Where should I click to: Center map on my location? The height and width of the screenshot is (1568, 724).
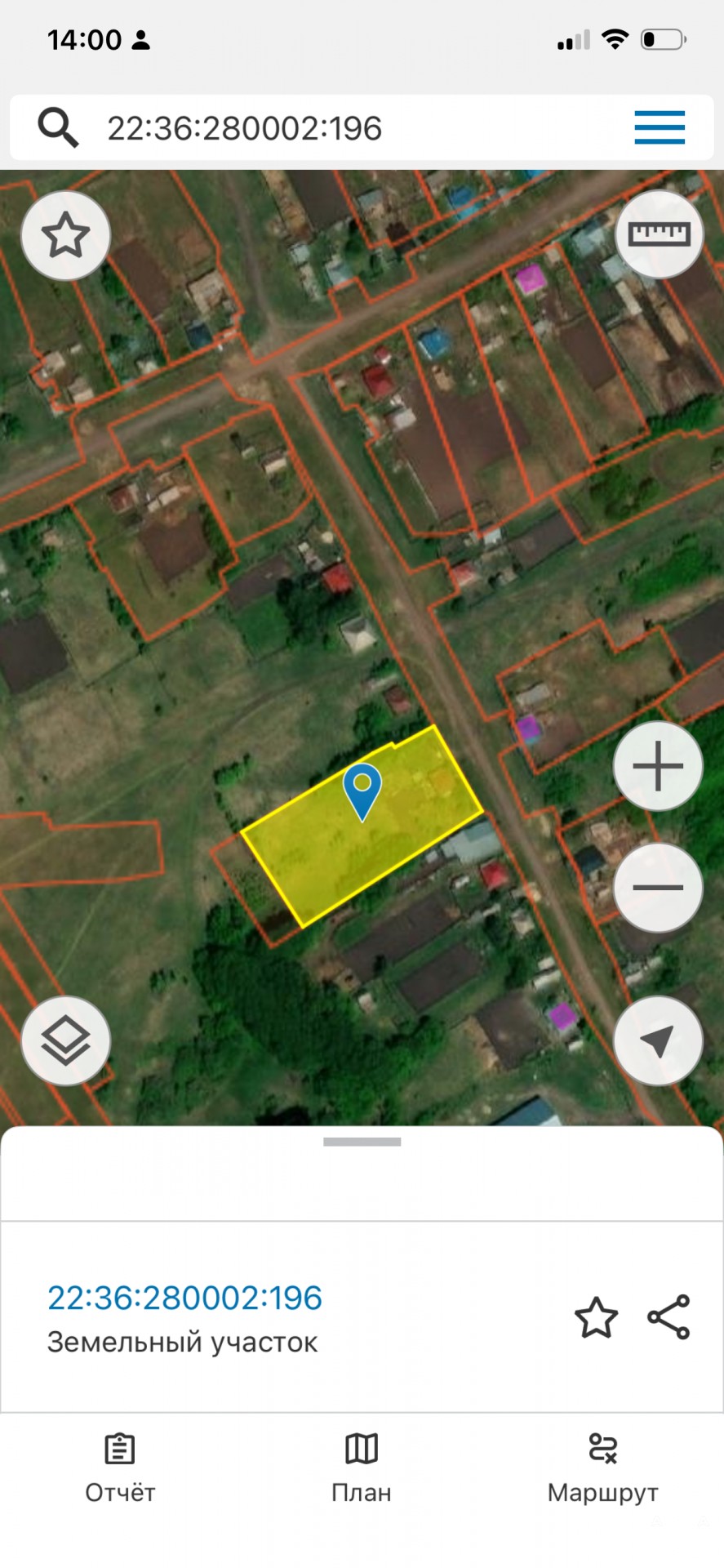coord(658,1040)
